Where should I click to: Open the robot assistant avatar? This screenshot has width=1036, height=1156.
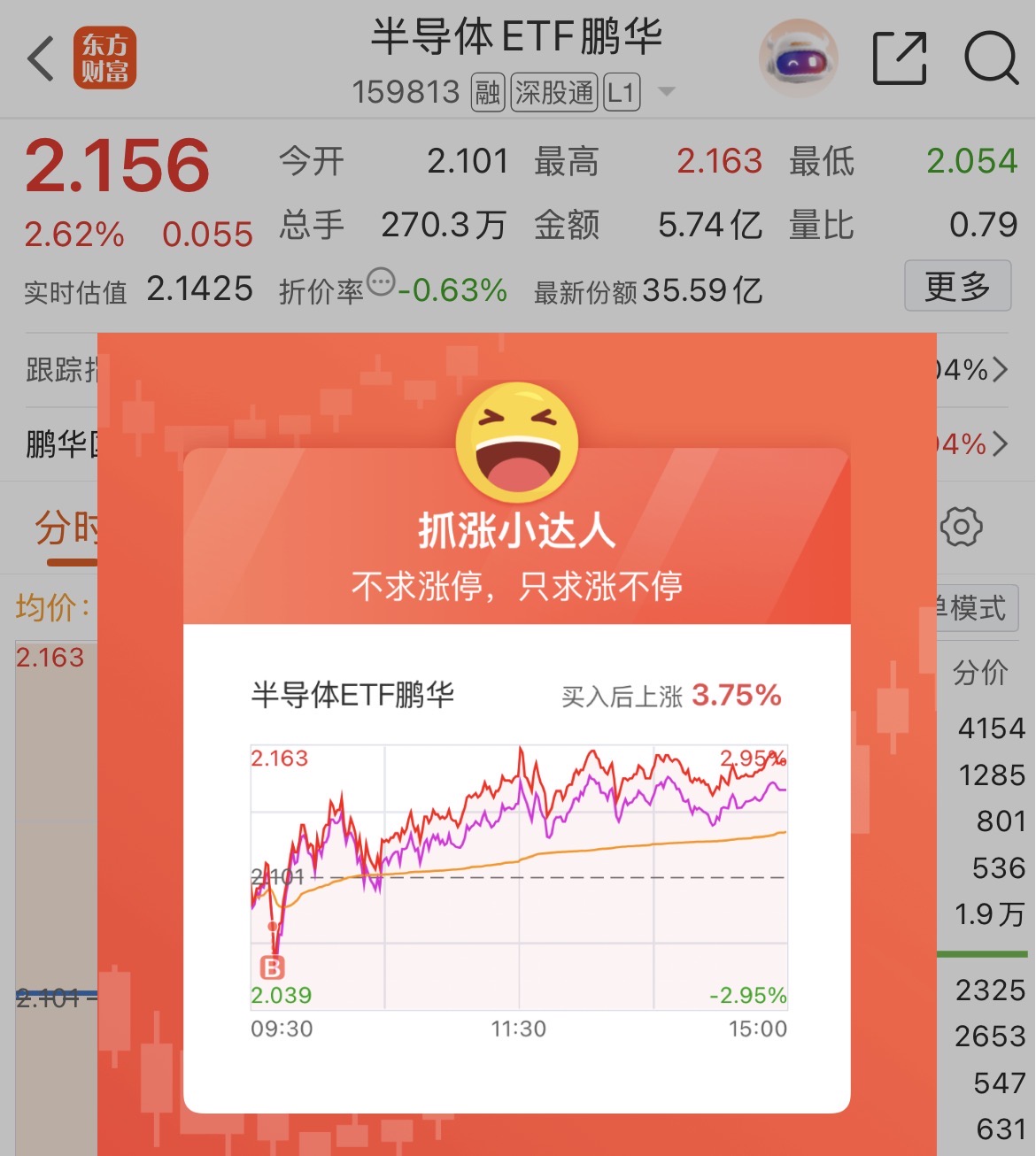tap(799, 58)
